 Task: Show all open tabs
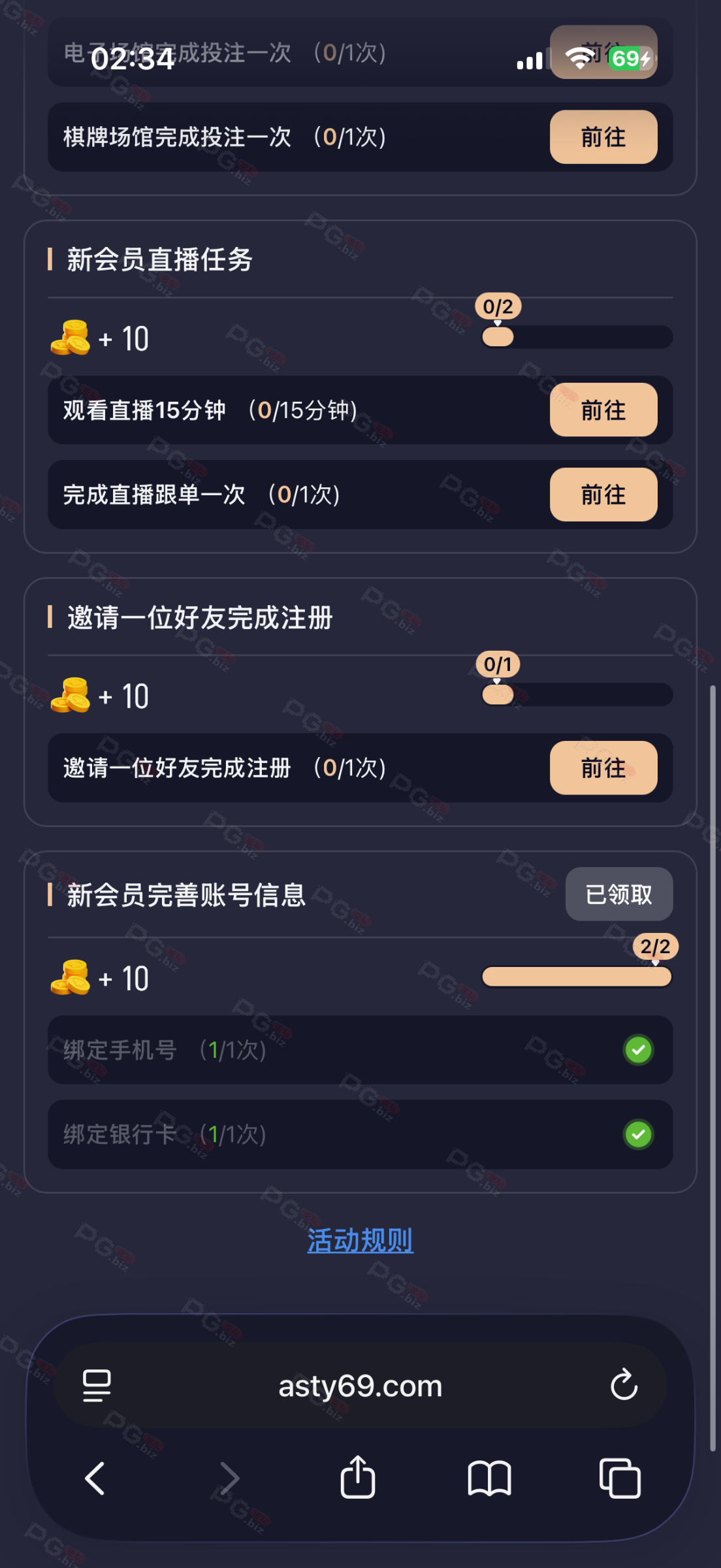click(620, 1478)
